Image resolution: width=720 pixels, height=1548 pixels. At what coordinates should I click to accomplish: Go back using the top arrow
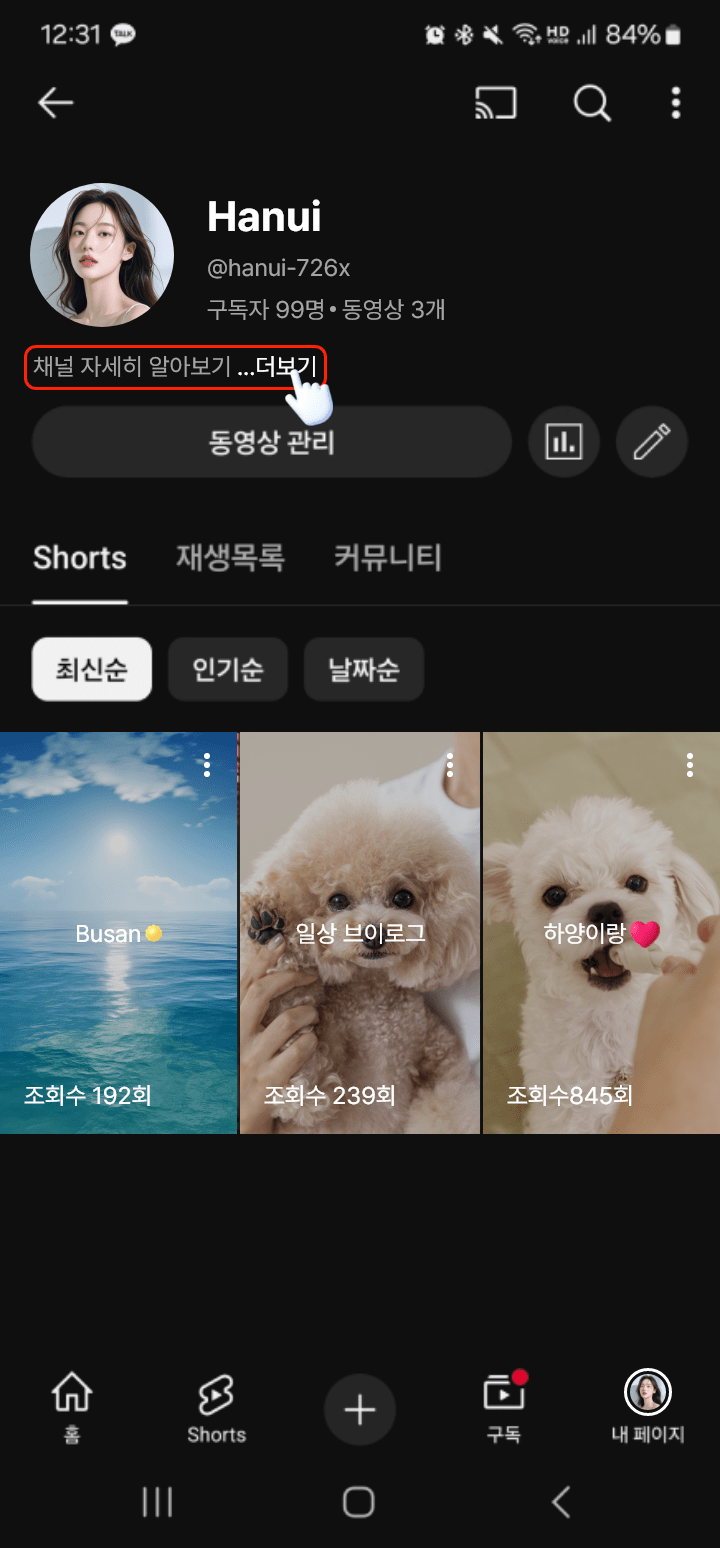[x=55, y=102]
